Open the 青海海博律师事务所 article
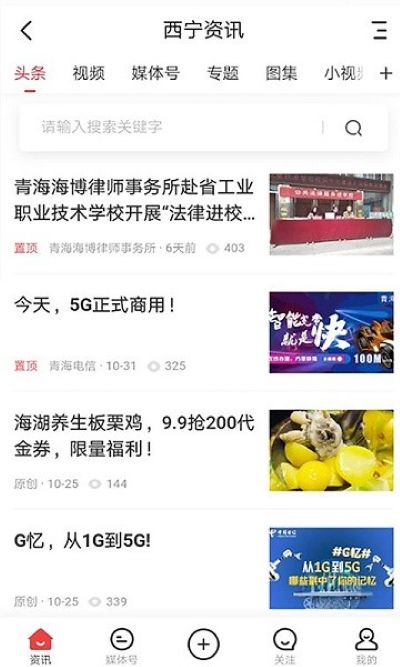 click(x=203, y=214)
